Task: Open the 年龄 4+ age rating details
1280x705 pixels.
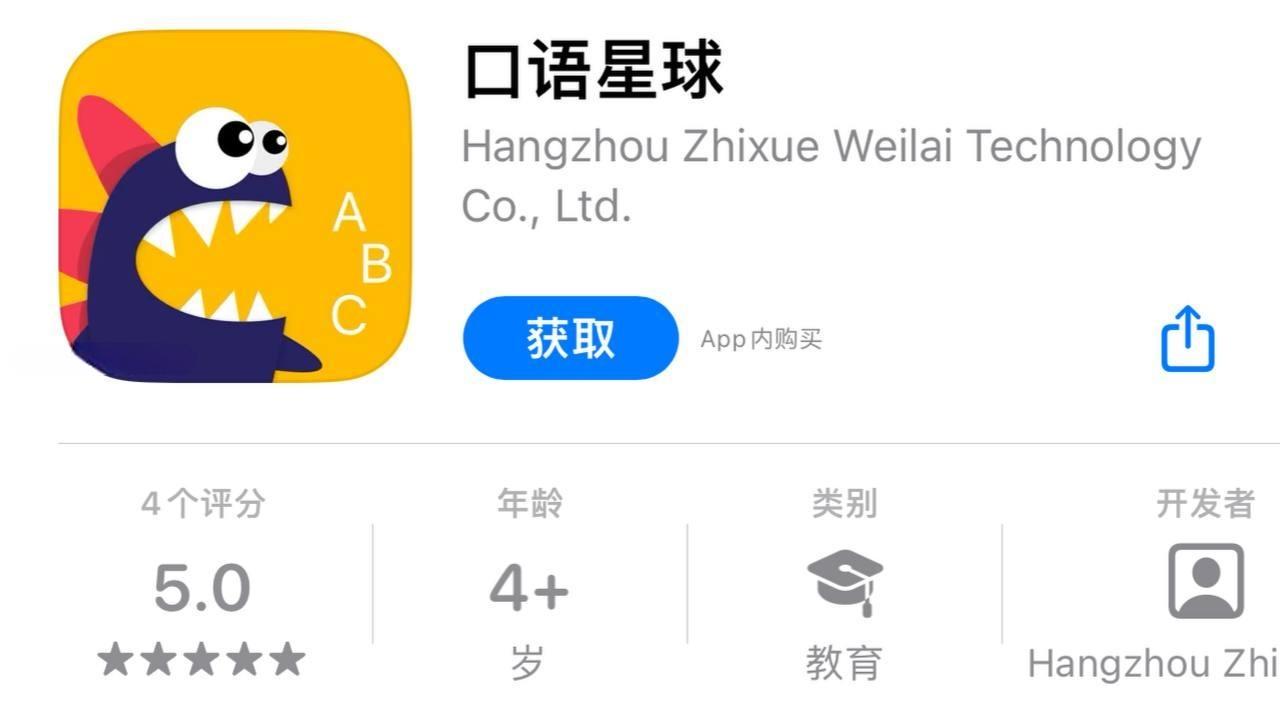Action: pos(529,585)
